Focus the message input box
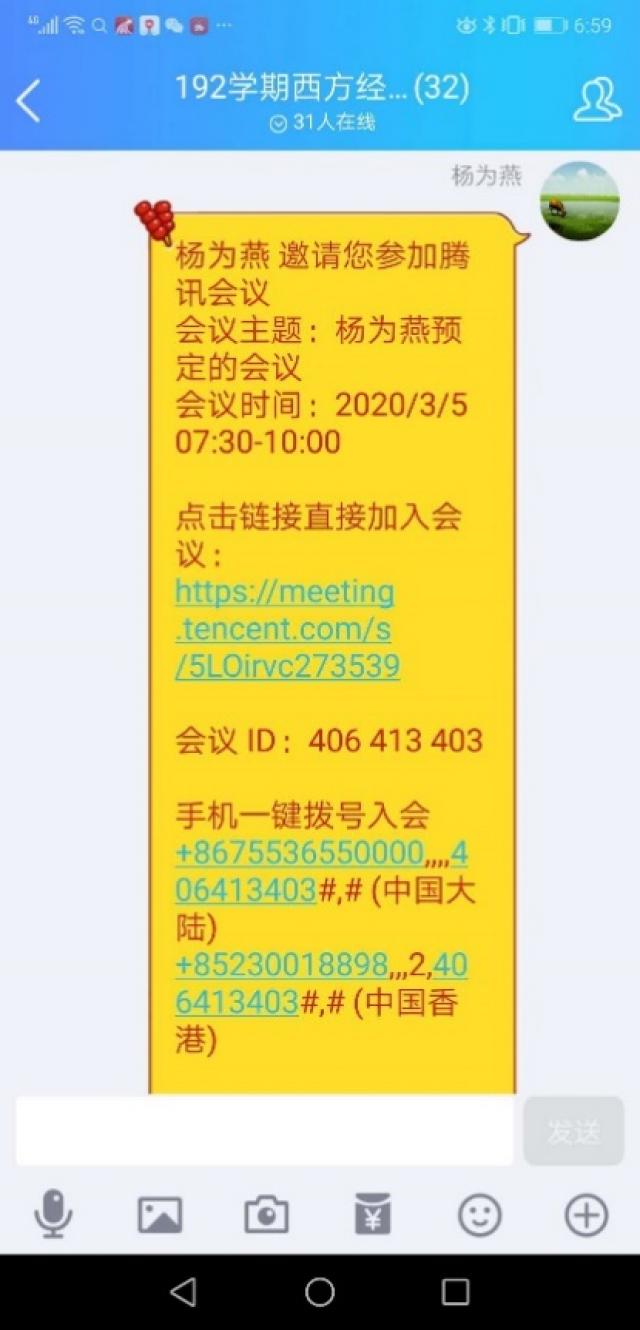Screen dimensions: 640x1330 point(264,1131)
